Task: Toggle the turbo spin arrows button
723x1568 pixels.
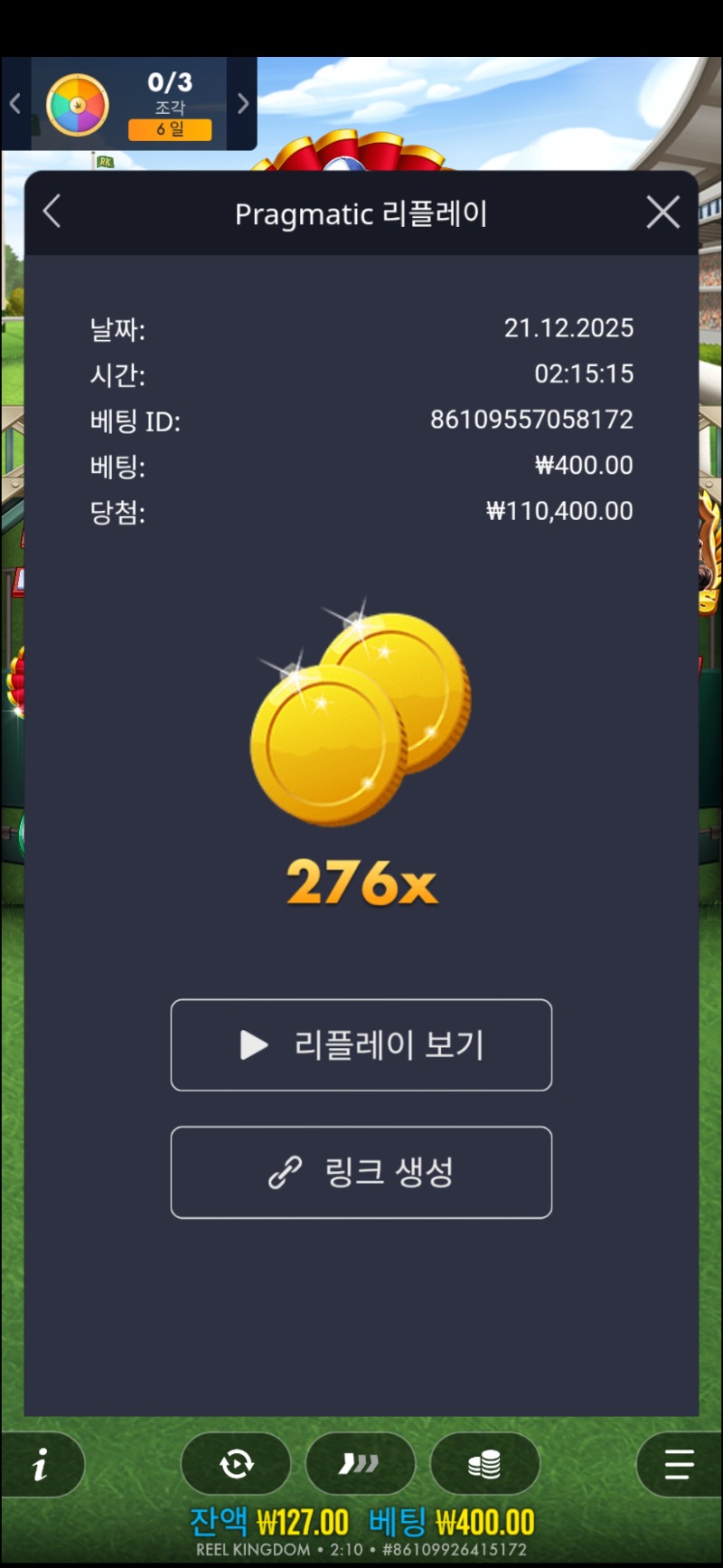Action: coord(360,1463)
